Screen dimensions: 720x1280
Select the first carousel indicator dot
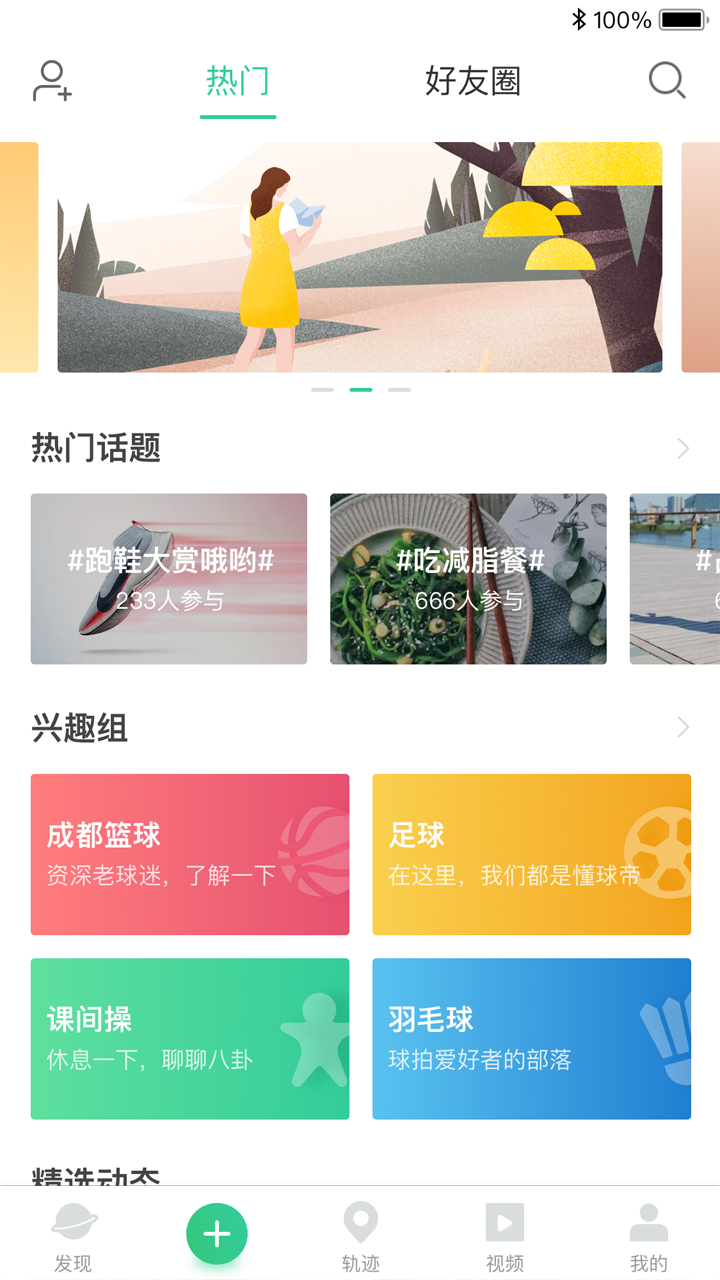click(x=322, y=389)
